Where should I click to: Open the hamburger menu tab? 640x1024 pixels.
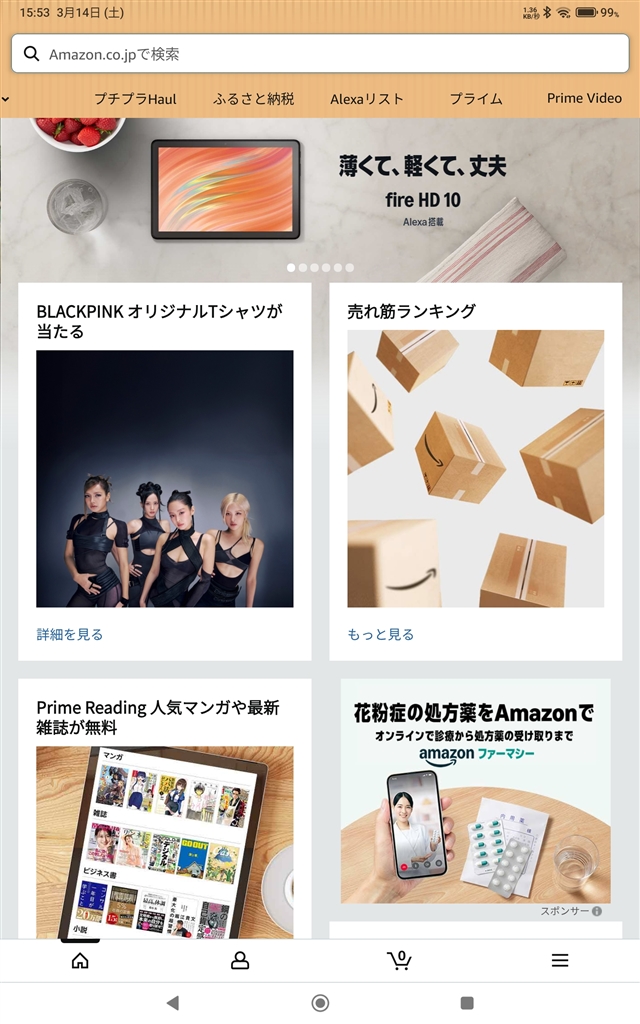click(560, 960)
